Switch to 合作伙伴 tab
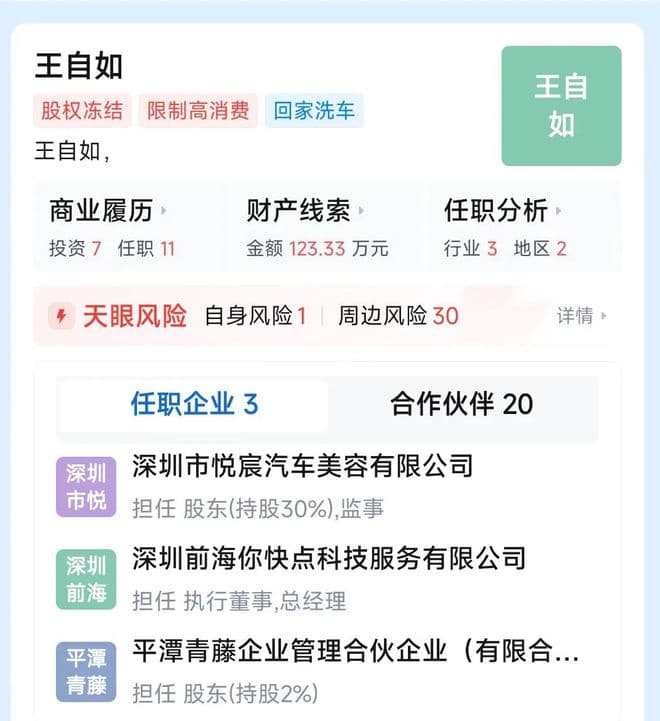 point(461,404)
